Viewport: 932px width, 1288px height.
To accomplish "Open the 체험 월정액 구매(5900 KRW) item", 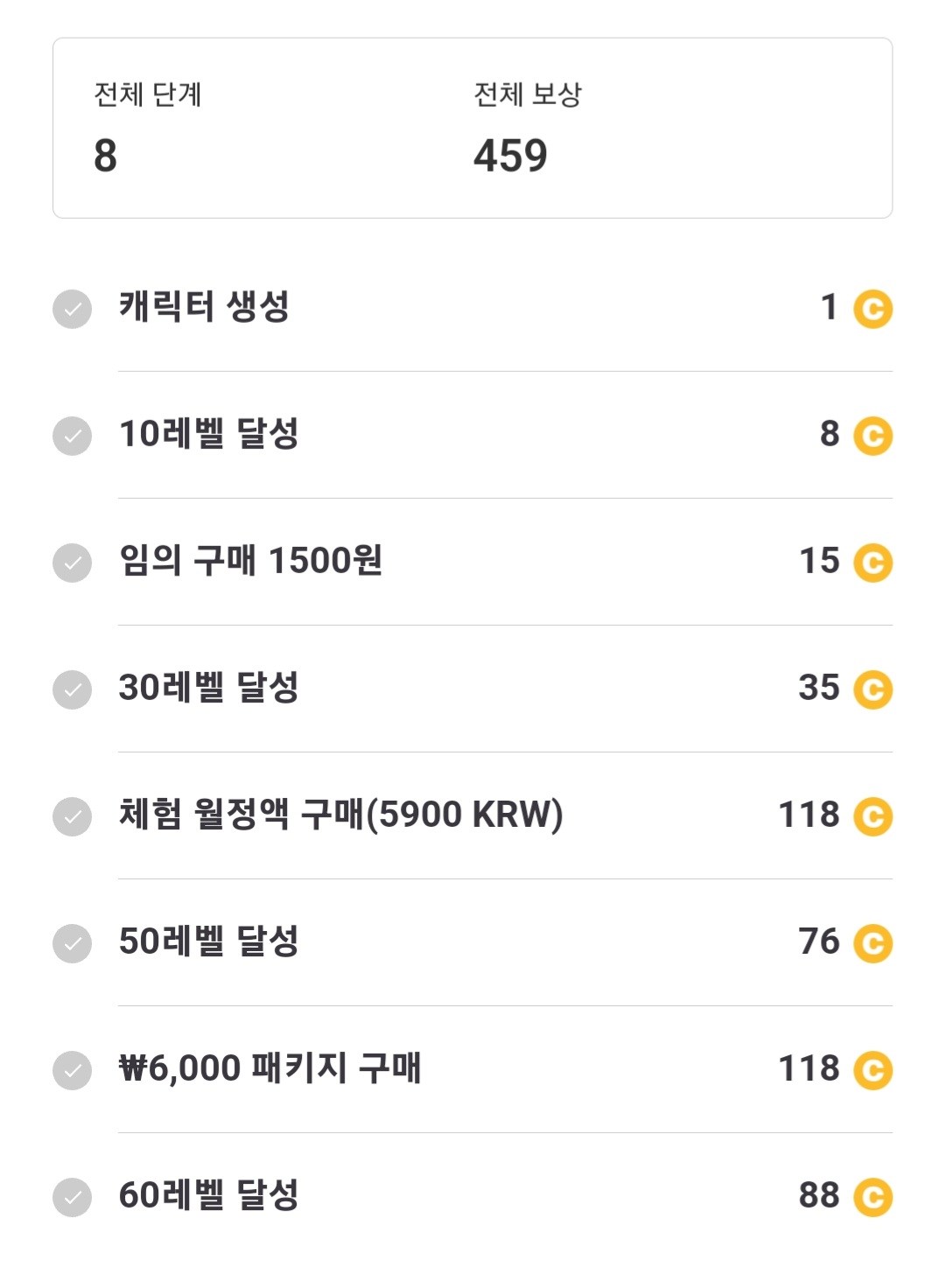I will point(341,815).
